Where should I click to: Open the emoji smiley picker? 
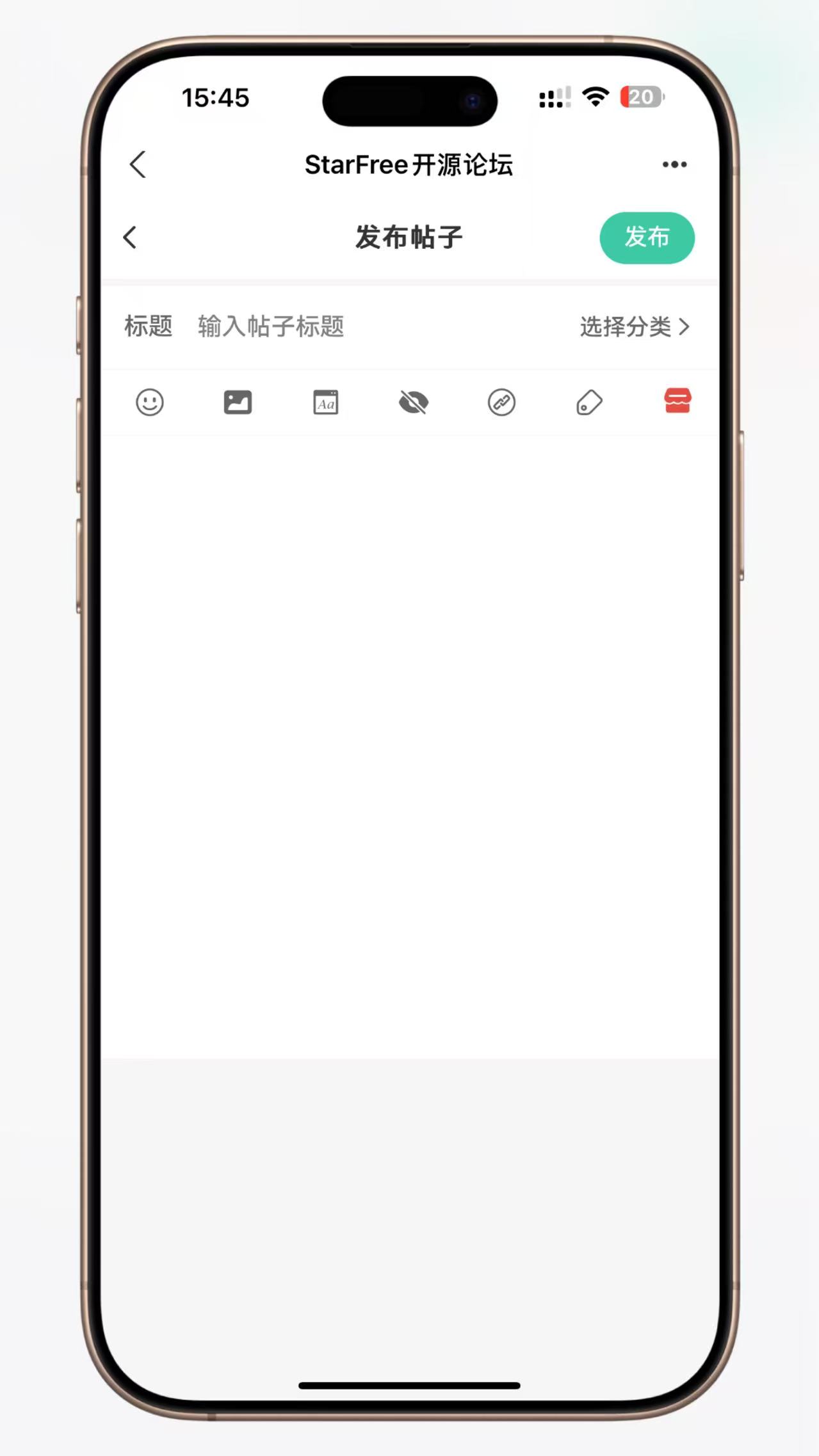150,403
